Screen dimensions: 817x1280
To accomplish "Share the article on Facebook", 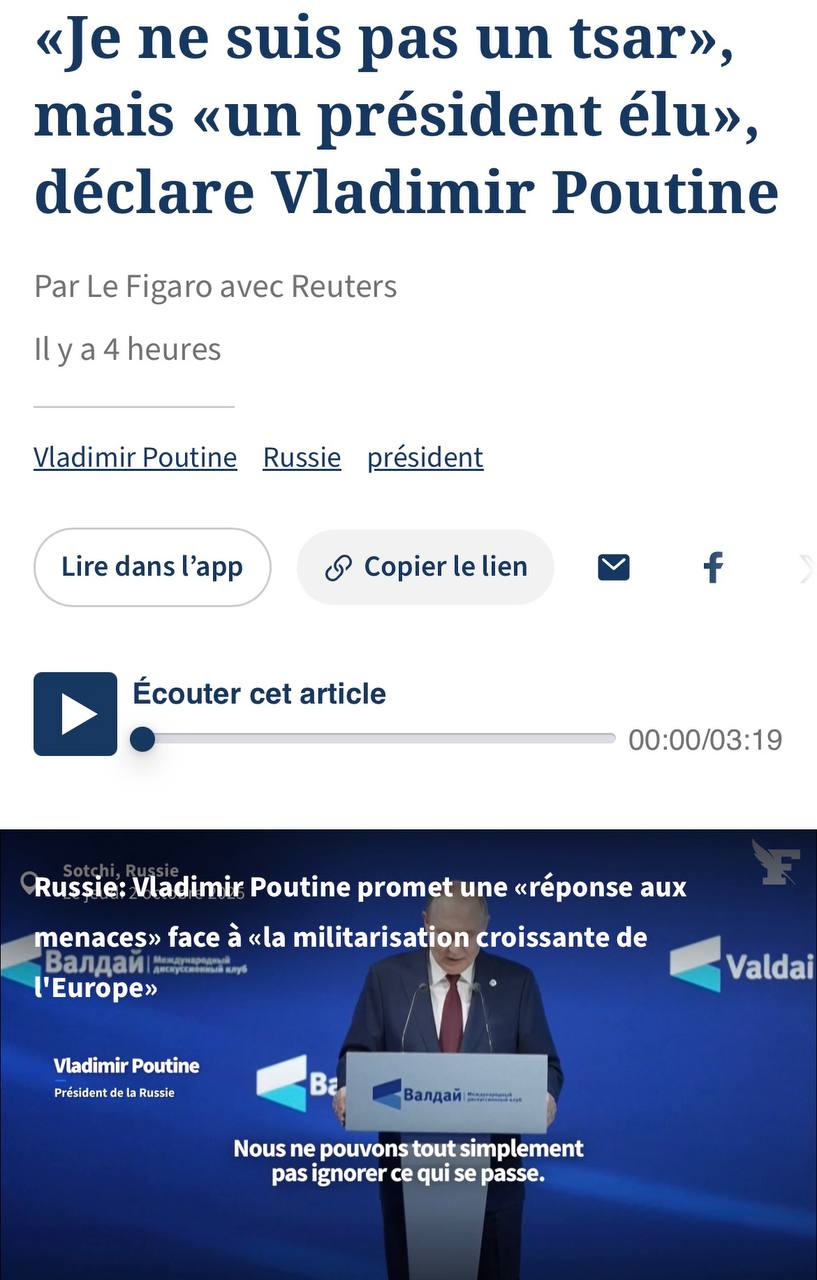I will click(x=713, y=568).
